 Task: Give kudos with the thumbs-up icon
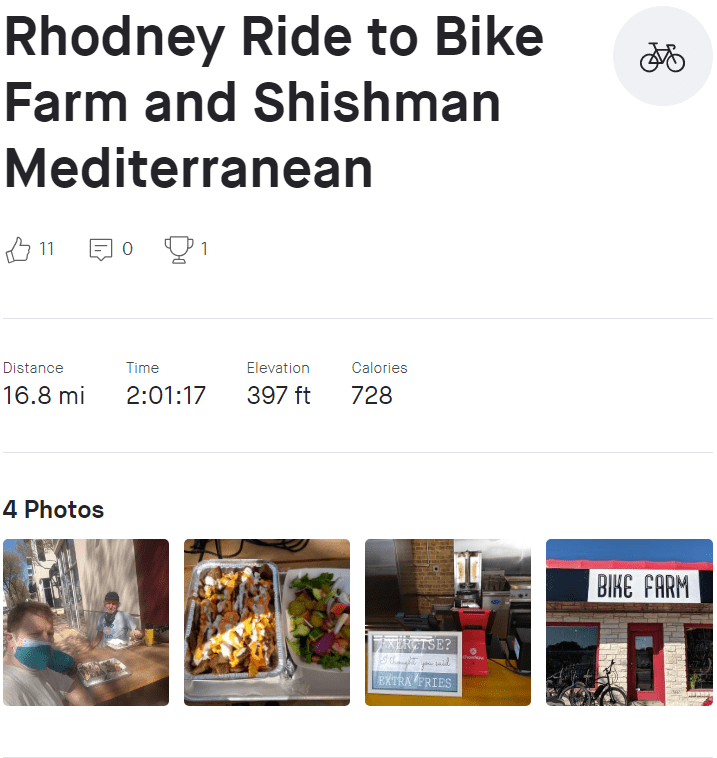(18, 249)
